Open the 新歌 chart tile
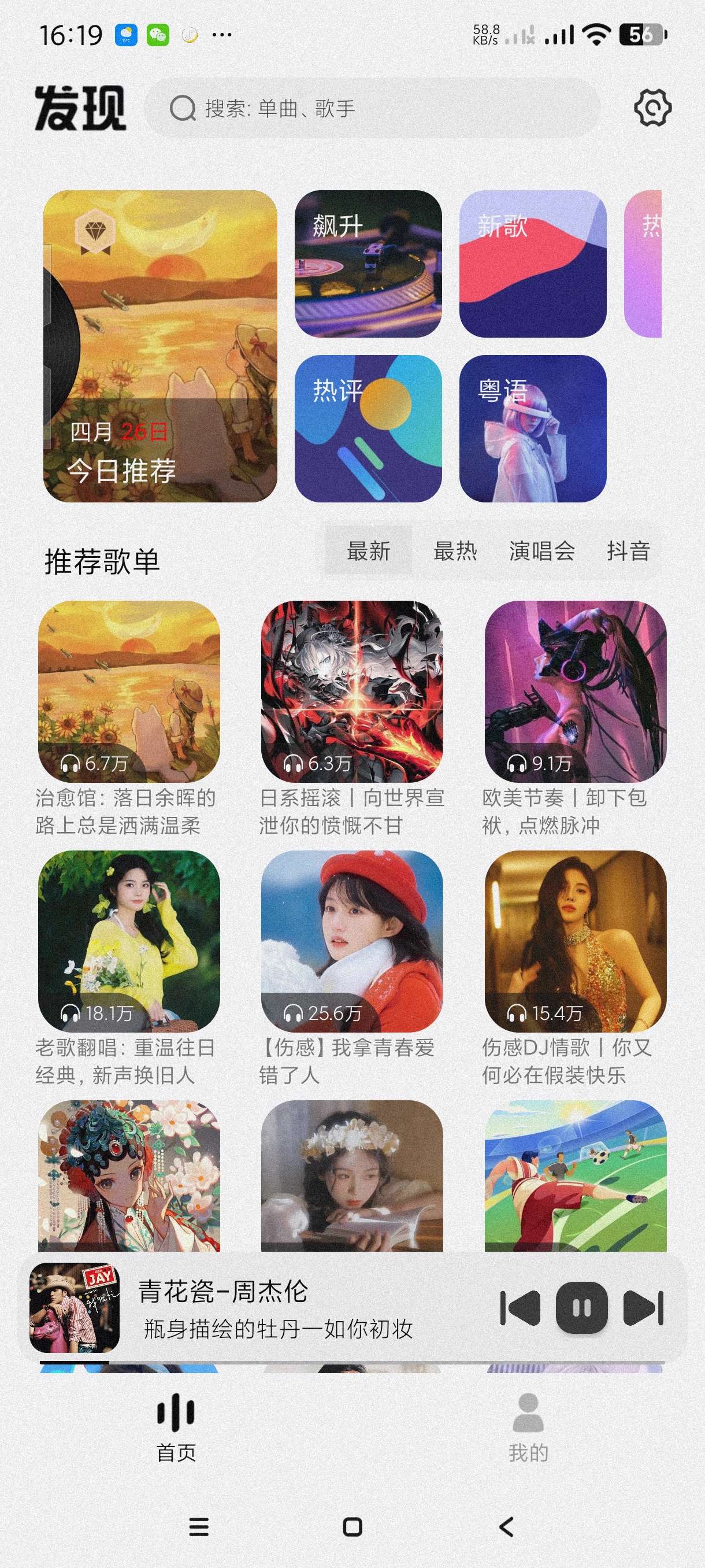 pyautogui.click(x=532, y=264)
